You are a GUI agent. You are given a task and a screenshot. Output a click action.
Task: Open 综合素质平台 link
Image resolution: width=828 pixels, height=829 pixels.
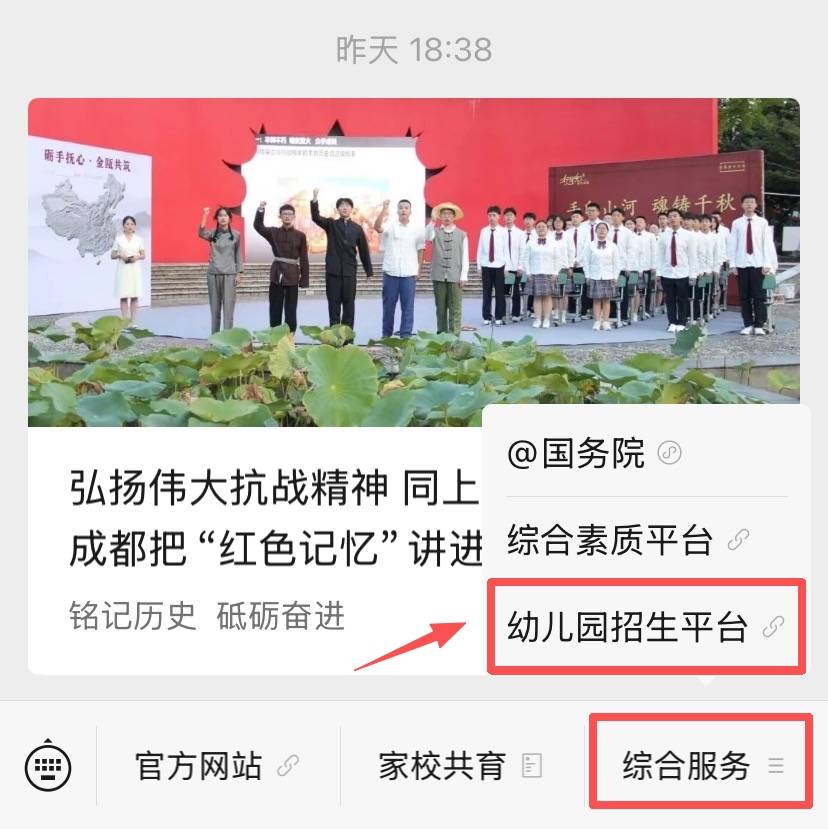627,540
